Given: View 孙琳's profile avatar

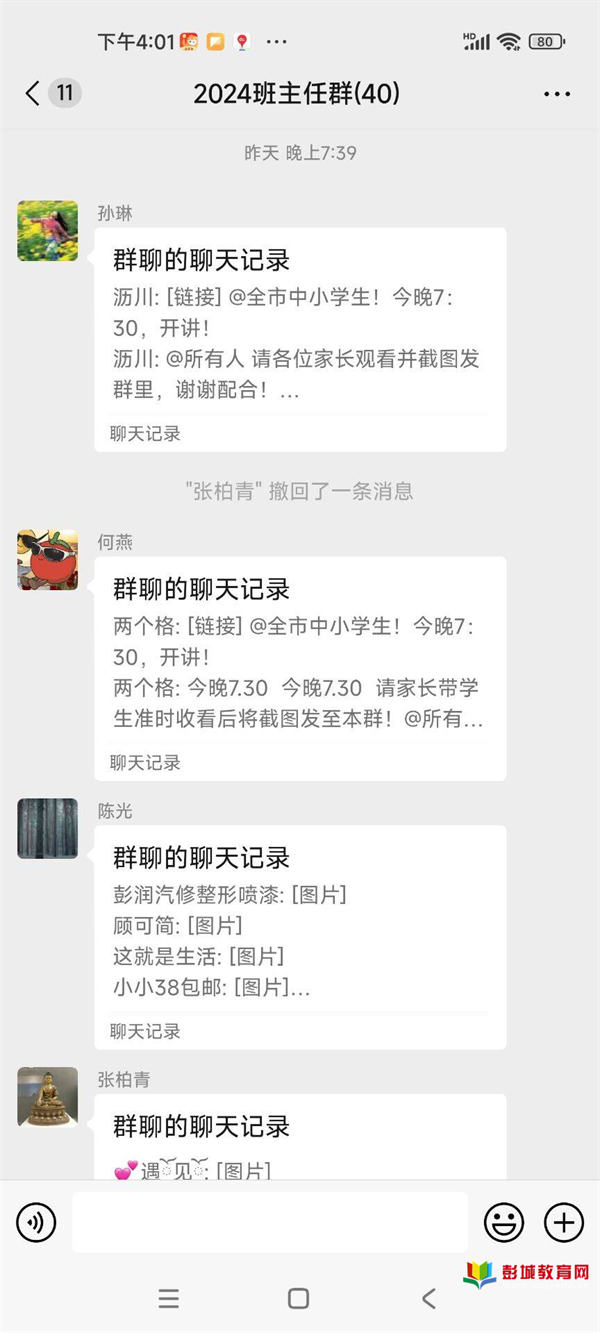Looking at the screenshot, I should tap(48, 231).
